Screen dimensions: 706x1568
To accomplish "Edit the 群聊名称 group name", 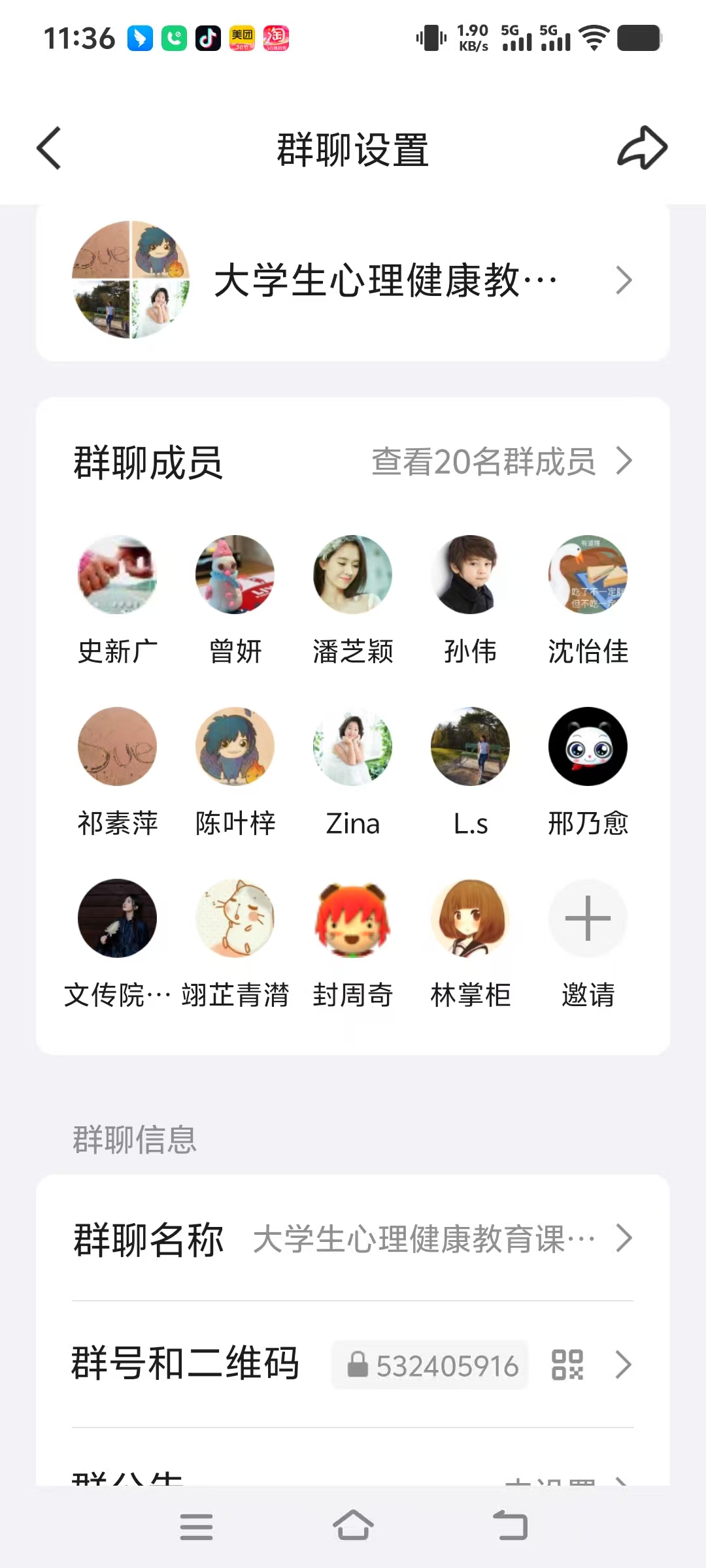I will click(x=353, y=1239).
